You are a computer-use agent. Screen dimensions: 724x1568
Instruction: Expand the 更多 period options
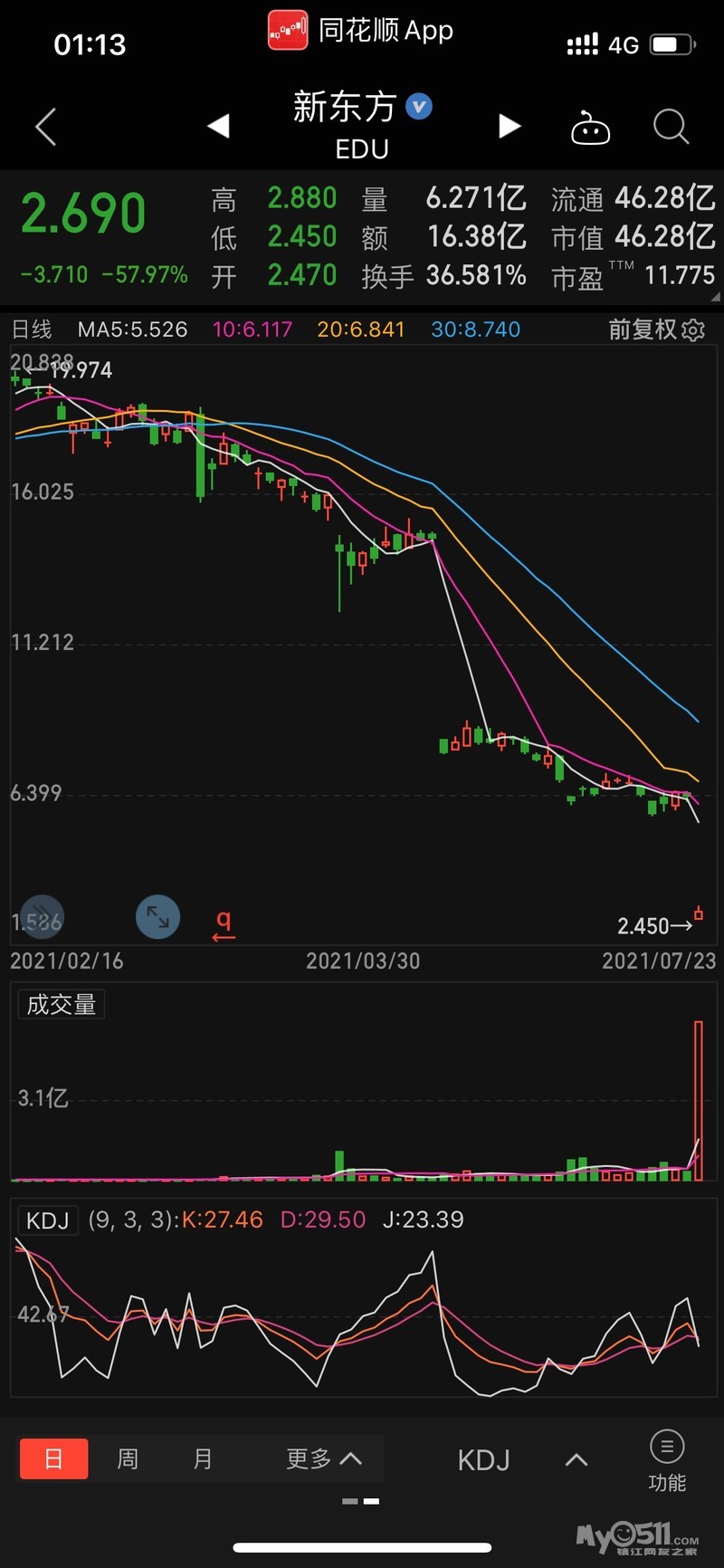[x=323, y=1458]
